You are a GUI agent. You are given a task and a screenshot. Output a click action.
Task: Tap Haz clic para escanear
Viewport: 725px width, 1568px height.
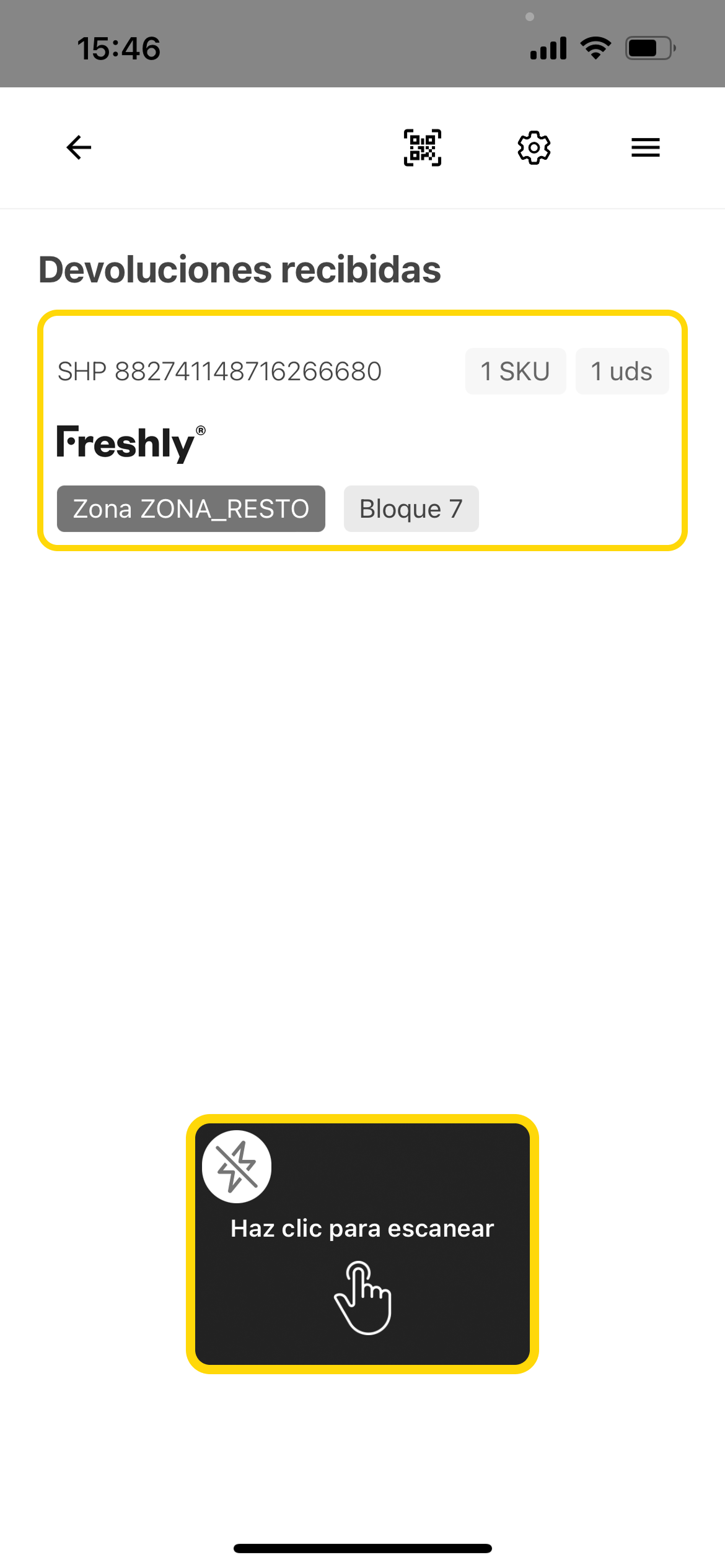(362, 1229)
